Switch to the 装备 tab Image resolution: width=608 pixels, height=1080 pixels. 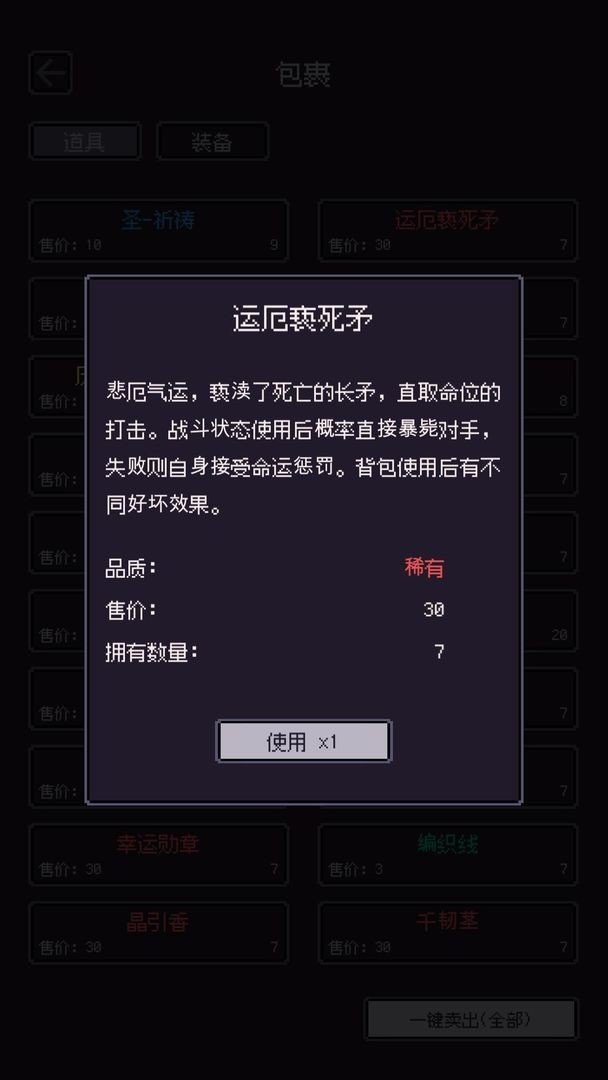coord(212,141)
